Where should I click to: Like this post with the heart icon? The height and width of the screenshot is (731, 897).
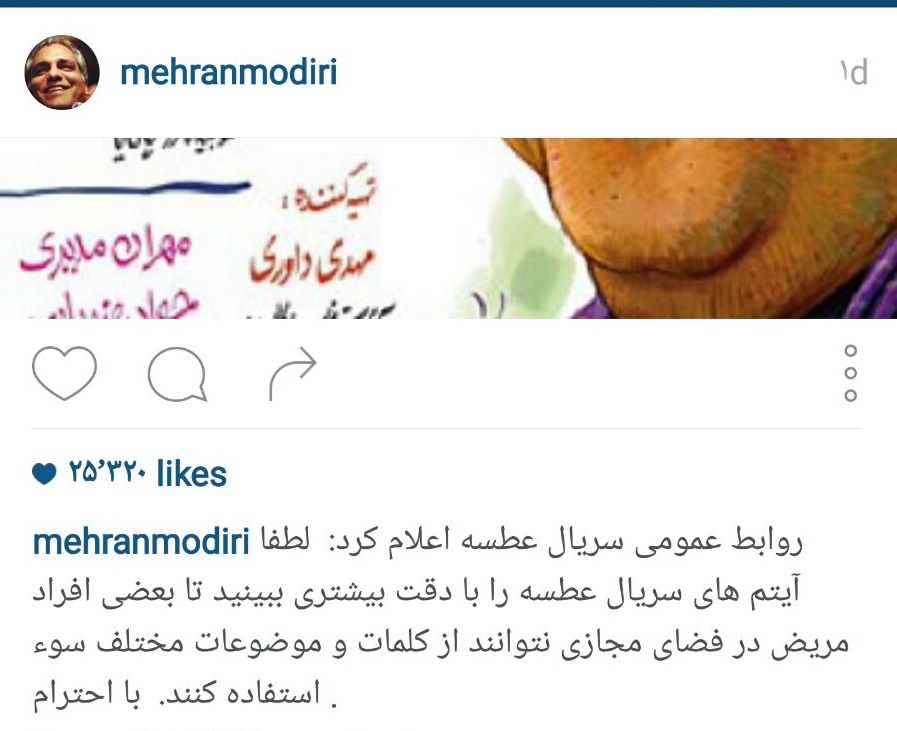pyautogui.click(x=64, y=374)
